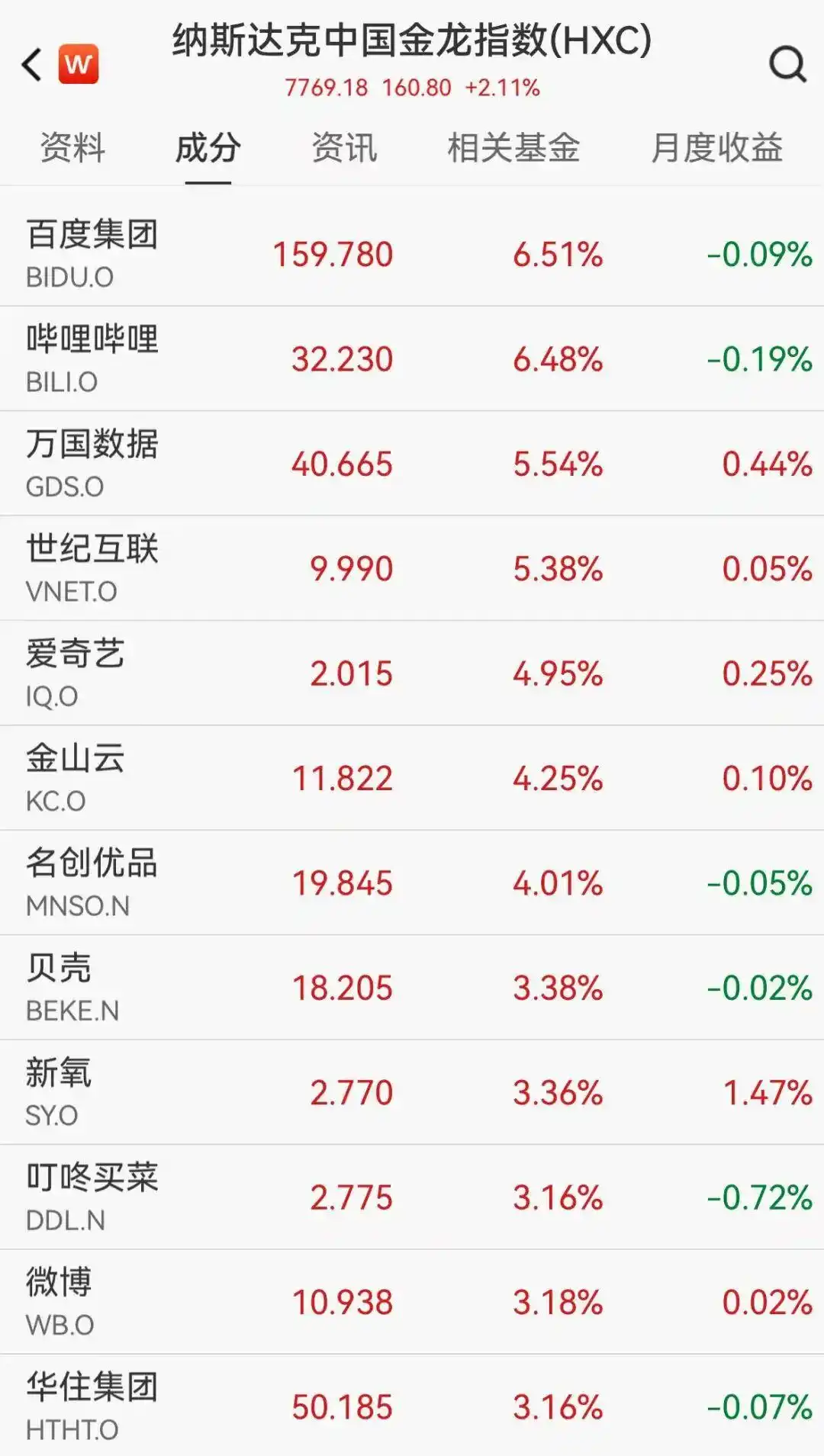The image size is (824, 1456).
Task: Open the 资讯 tab
Action: pos(343,149)
